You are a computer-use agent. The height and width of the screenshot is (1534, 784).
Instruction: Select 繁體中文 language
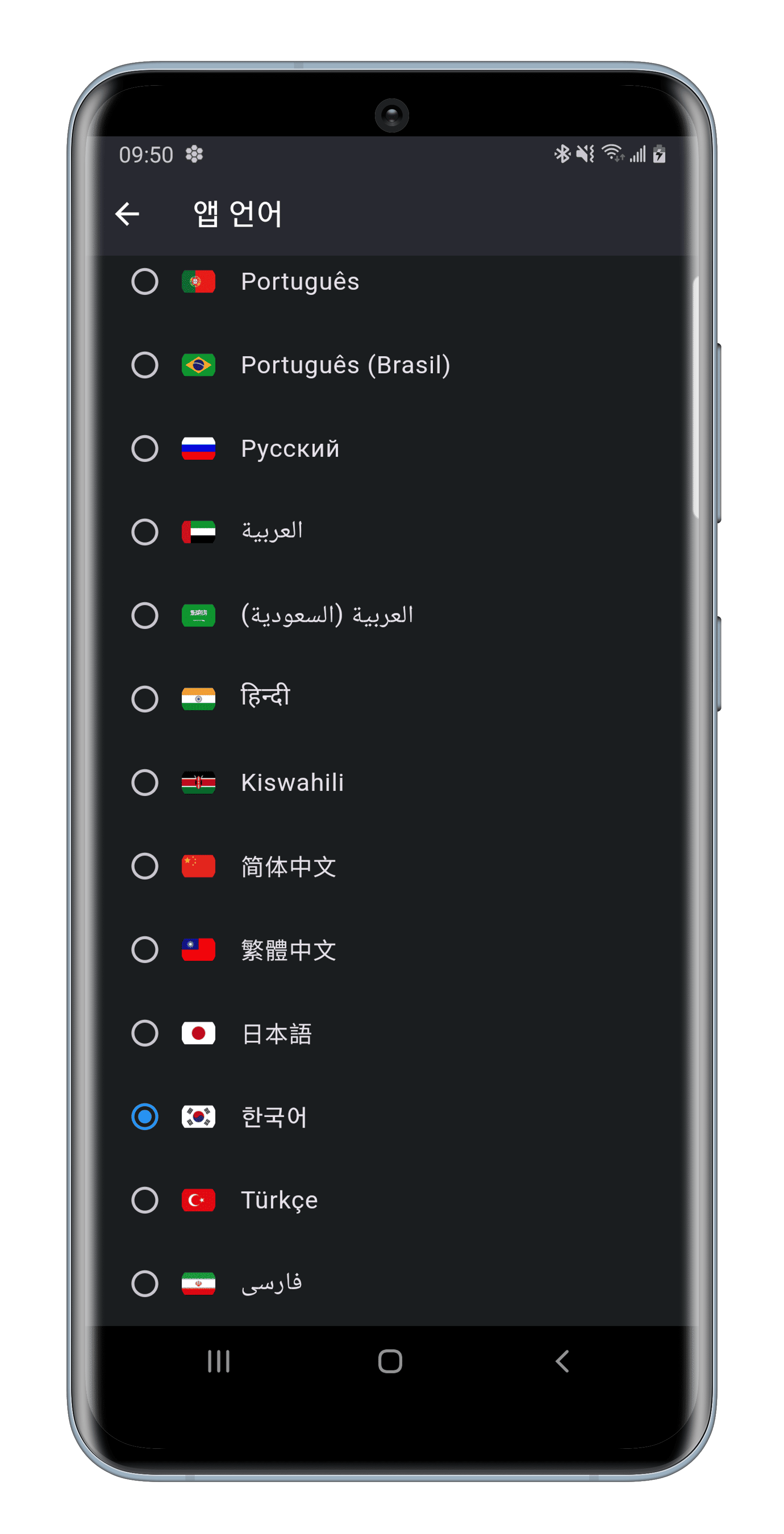pyautogui.click(x=144, y=949)
